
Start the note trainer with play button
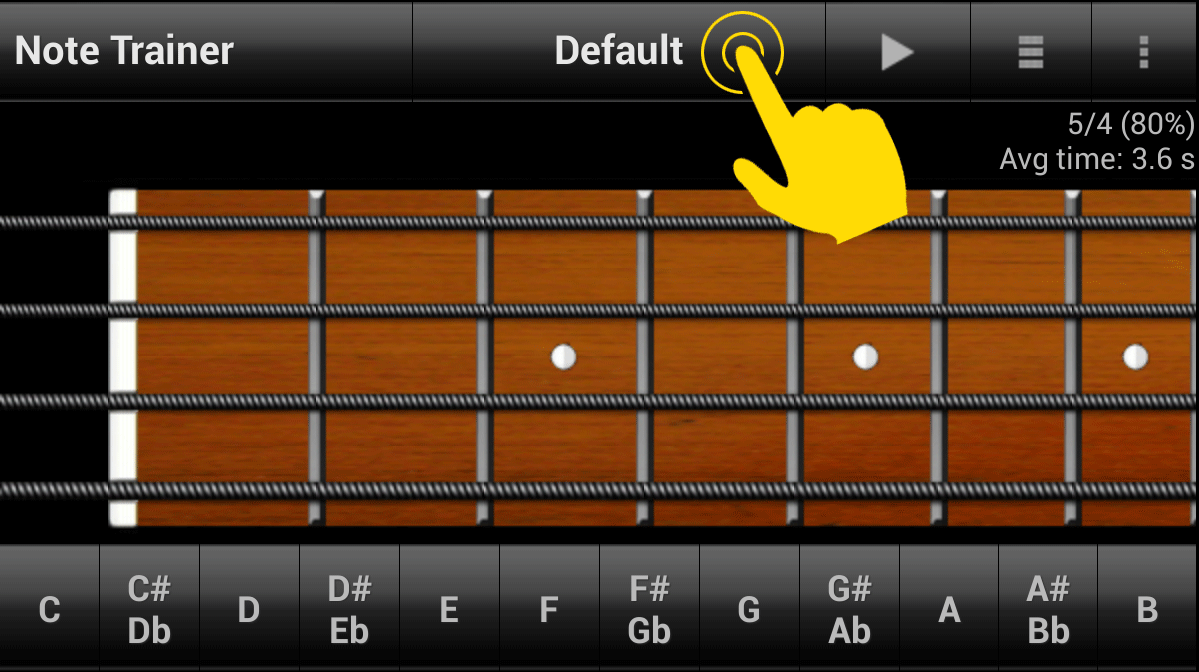897,51
